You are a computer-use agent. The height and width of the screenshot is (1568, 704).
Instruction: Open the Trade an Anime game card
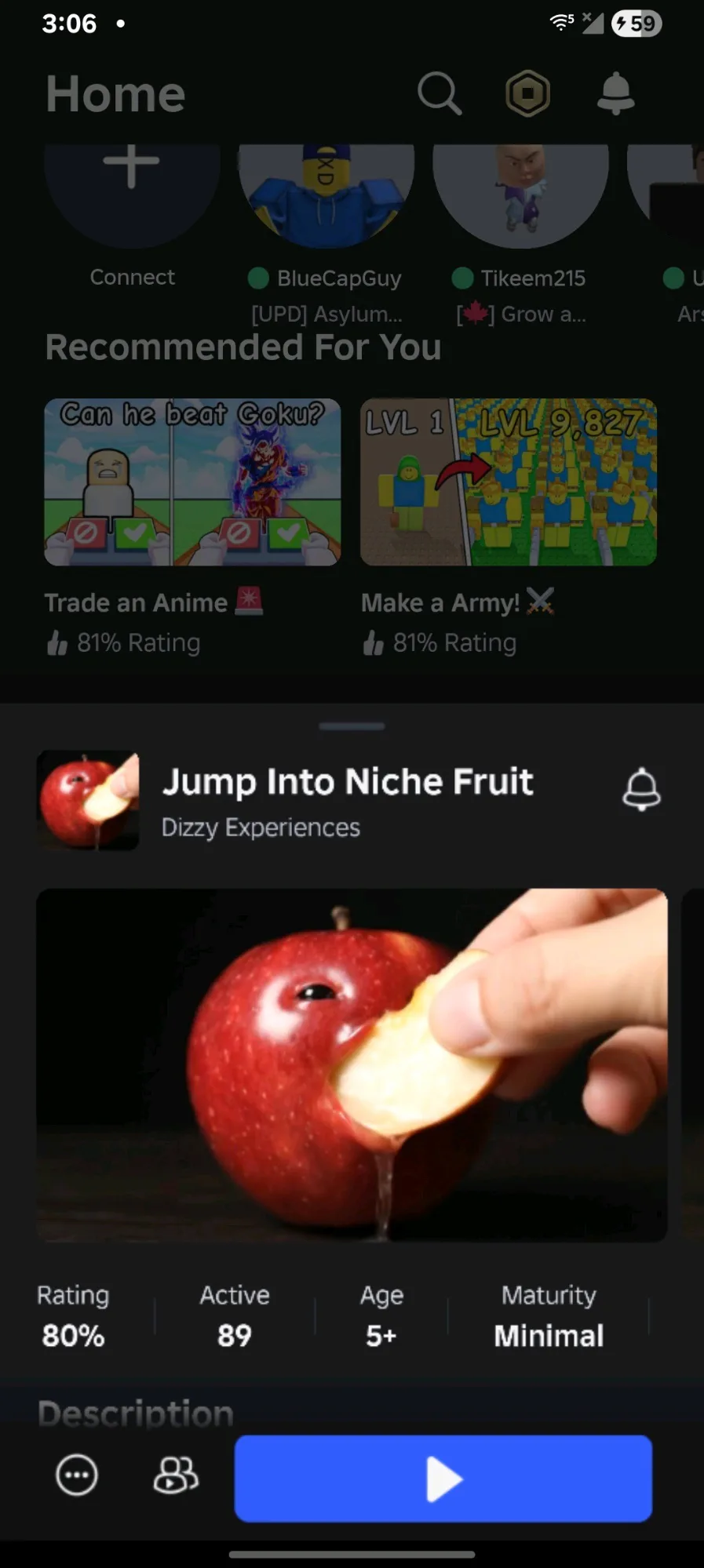(x=192, y=482)
